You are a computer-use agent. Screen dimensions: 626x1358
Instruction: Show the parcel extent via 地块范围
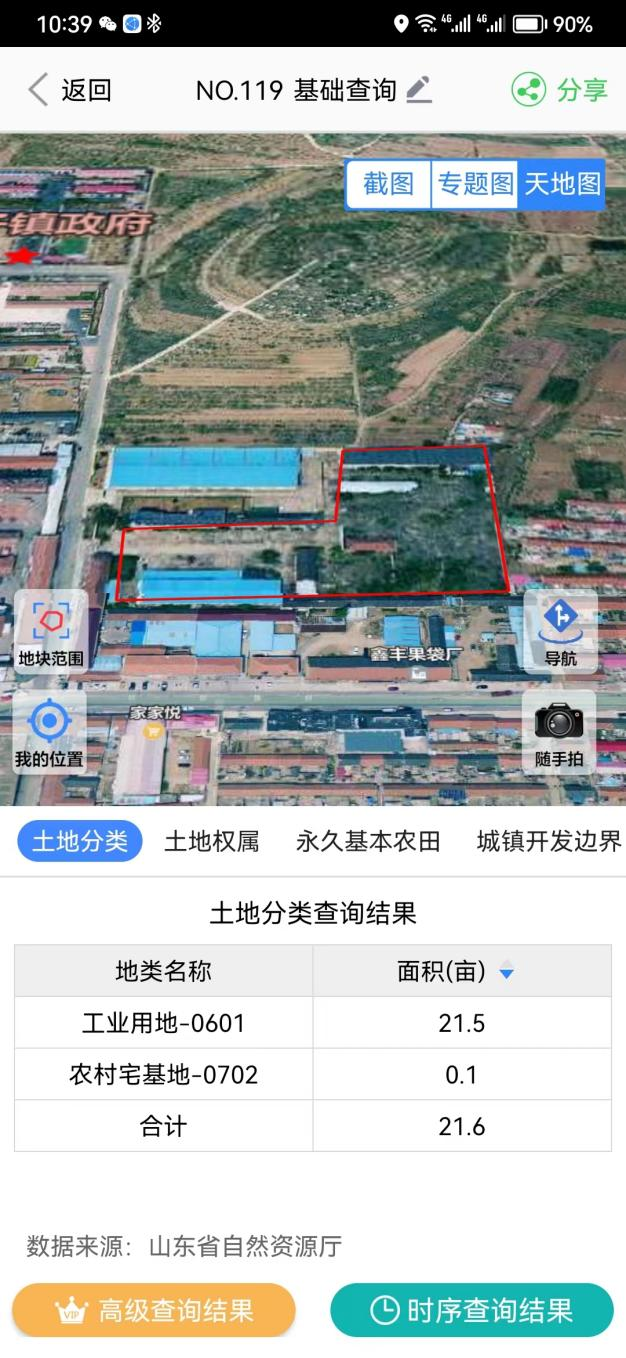pyautogui.click(x=51, y=632)
